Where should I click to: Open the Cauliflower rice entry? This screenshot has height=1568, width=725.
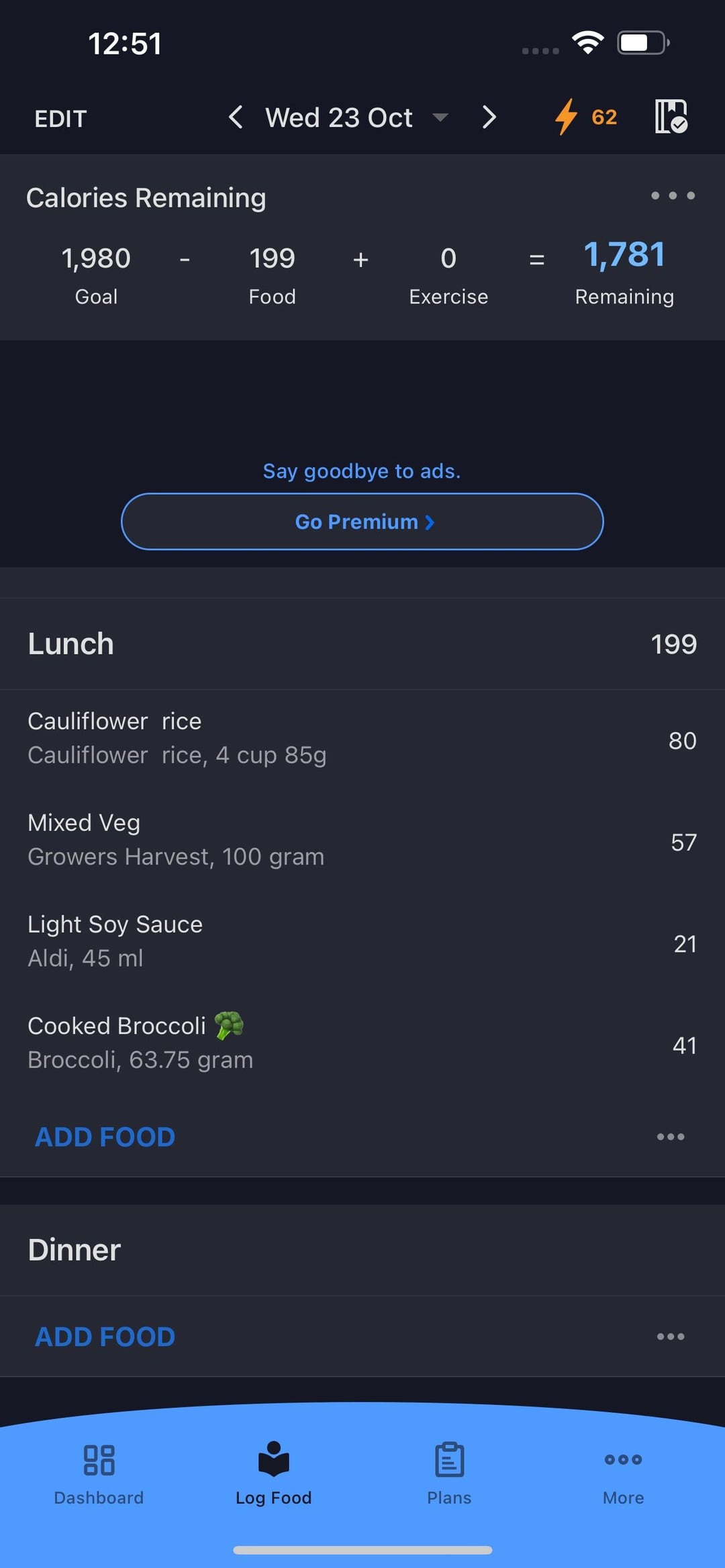[362, 739]
